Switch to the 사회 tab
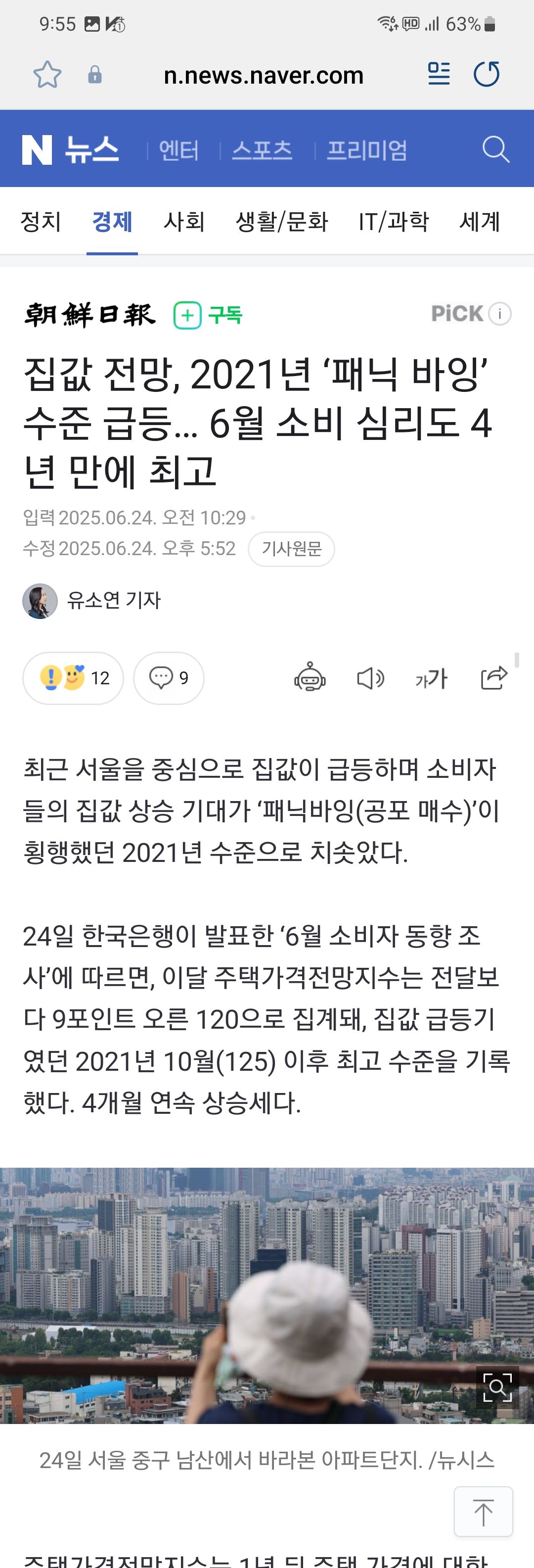 pos(184,222)
